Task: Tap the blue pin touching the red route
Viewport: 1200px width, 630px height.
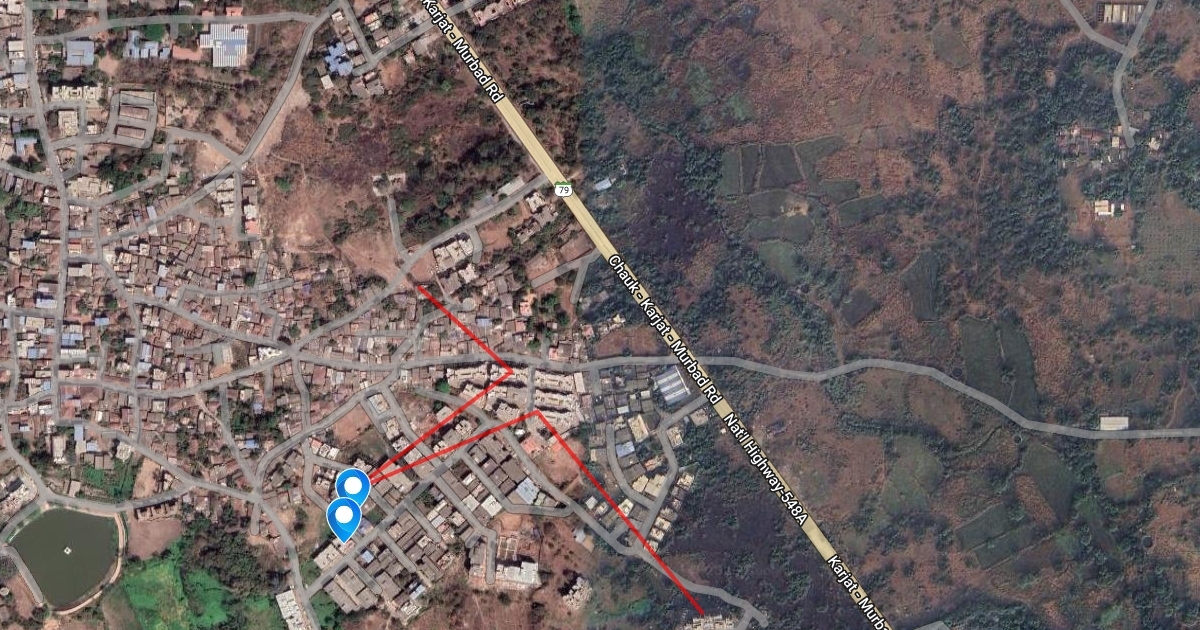Action: point(353,487)
